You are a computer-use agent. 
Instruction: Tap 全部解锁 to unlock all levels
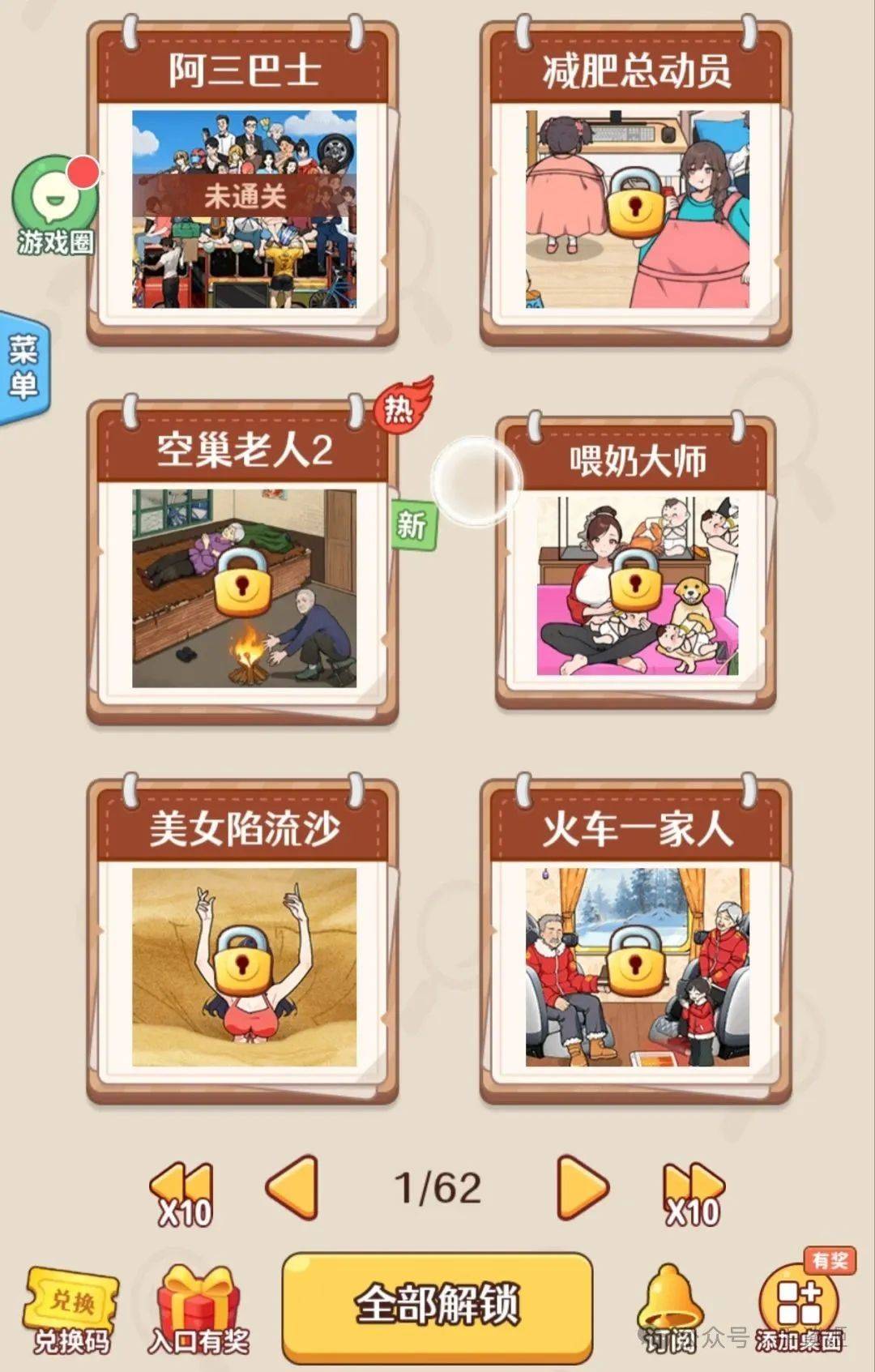pos(437,1306)
